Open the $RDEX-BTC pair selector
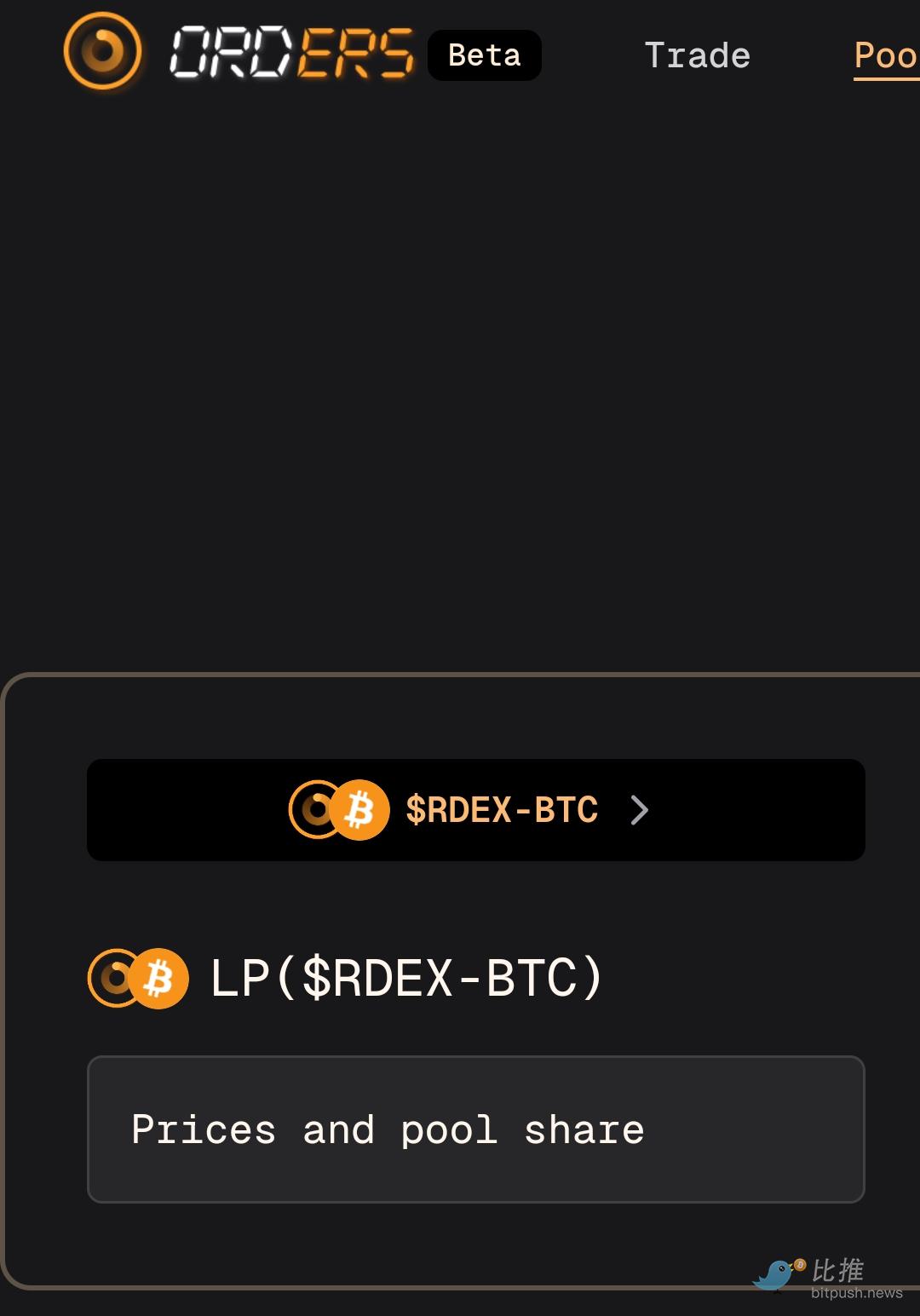 [x=475, y=810]
